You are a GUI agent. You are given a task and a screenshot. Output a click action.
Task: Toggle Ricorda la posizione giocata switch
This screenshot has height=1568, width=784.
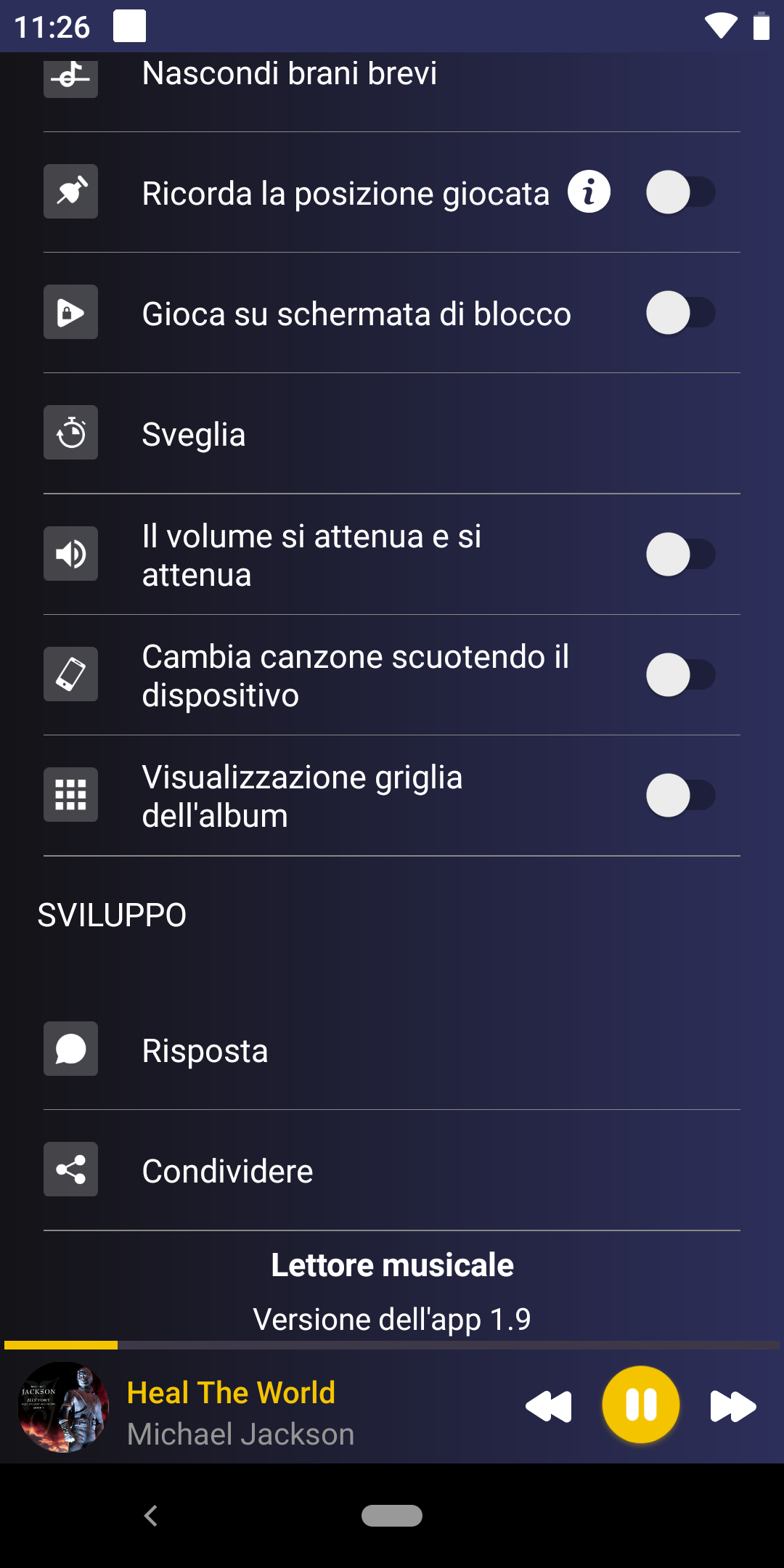681,192
